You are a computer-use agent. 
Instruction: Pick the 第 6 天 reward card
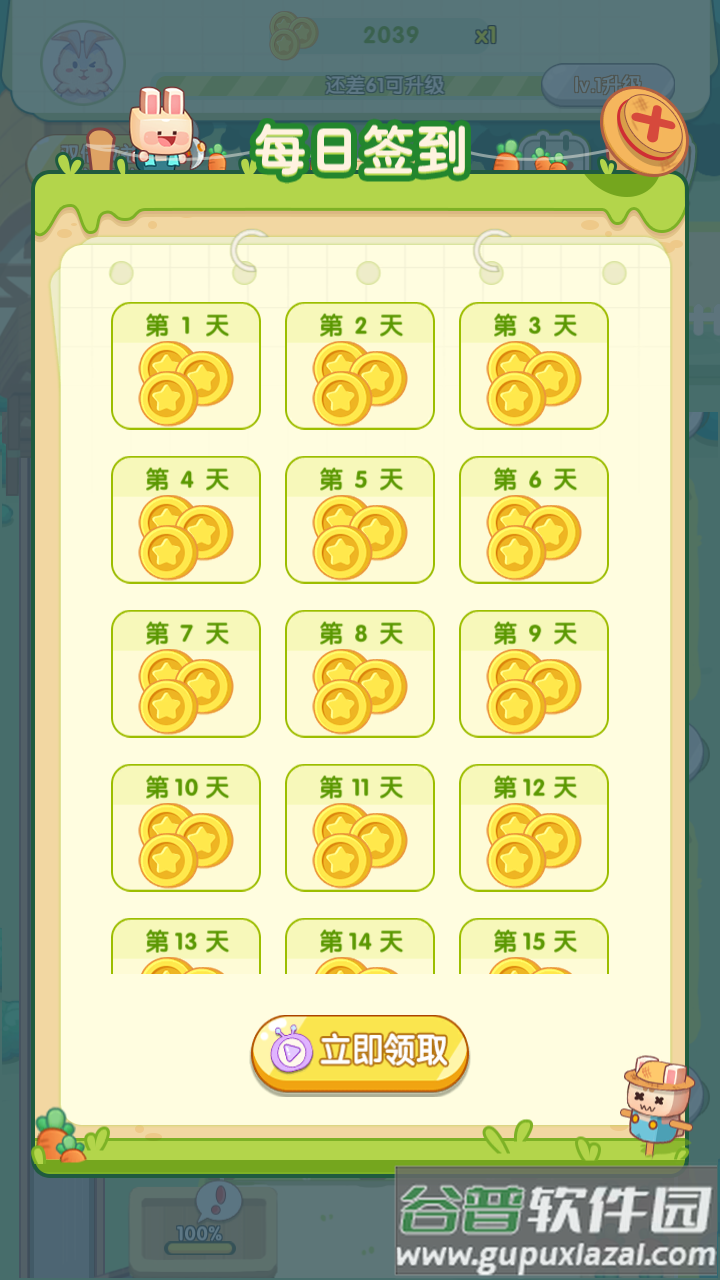(x=534, y=520)
